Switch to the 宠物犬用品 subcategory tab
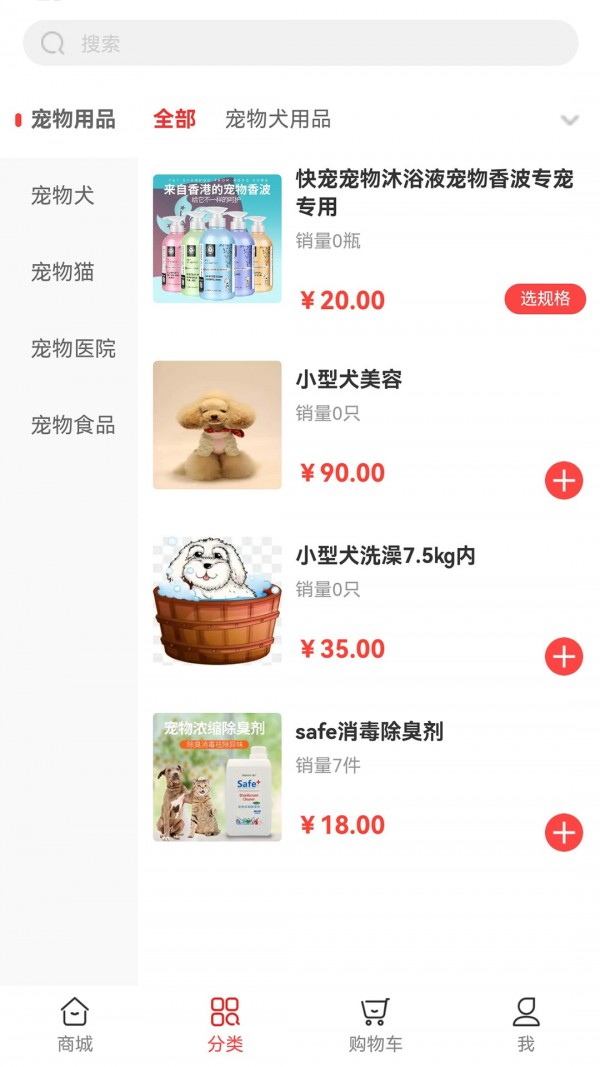This screenshot has width=600, height=1067. (x=277, y=120)
